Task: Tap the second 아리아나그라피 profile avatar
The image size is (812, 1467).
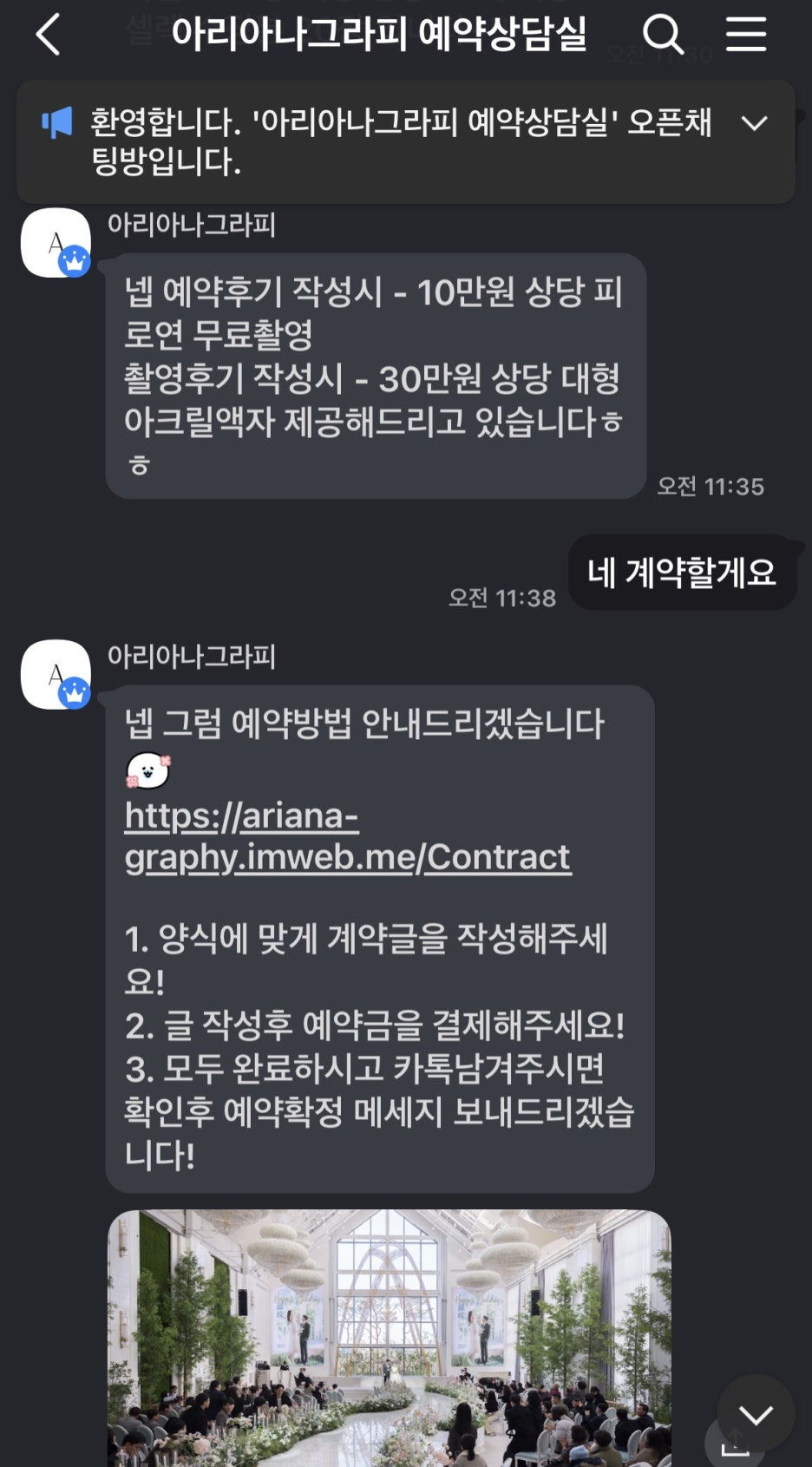Action: pyautogui.click(x=54, y=675)
